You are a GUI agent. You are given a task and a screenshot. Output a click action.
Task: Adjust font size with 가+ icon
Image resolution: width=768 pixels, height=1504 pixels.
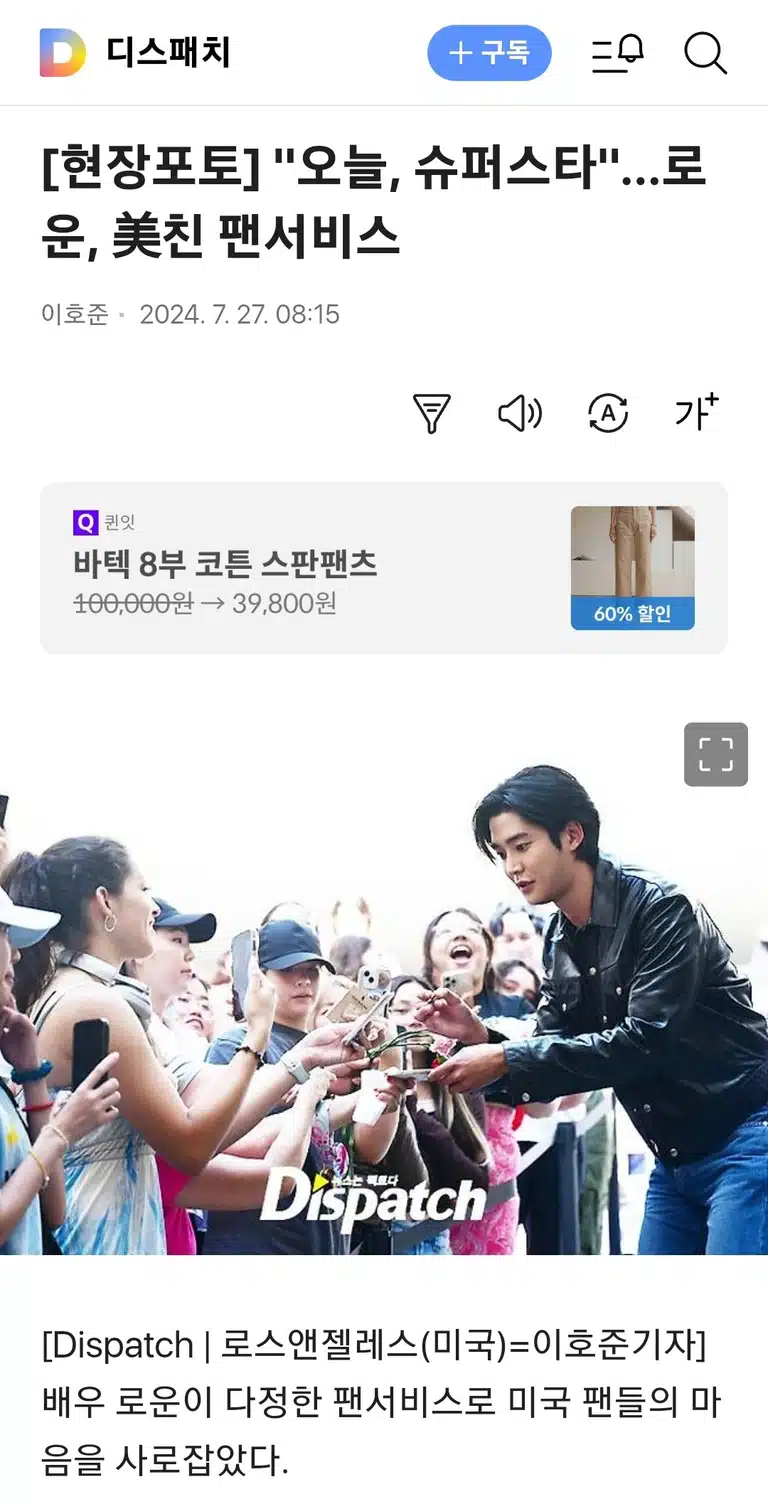(696, 411)
